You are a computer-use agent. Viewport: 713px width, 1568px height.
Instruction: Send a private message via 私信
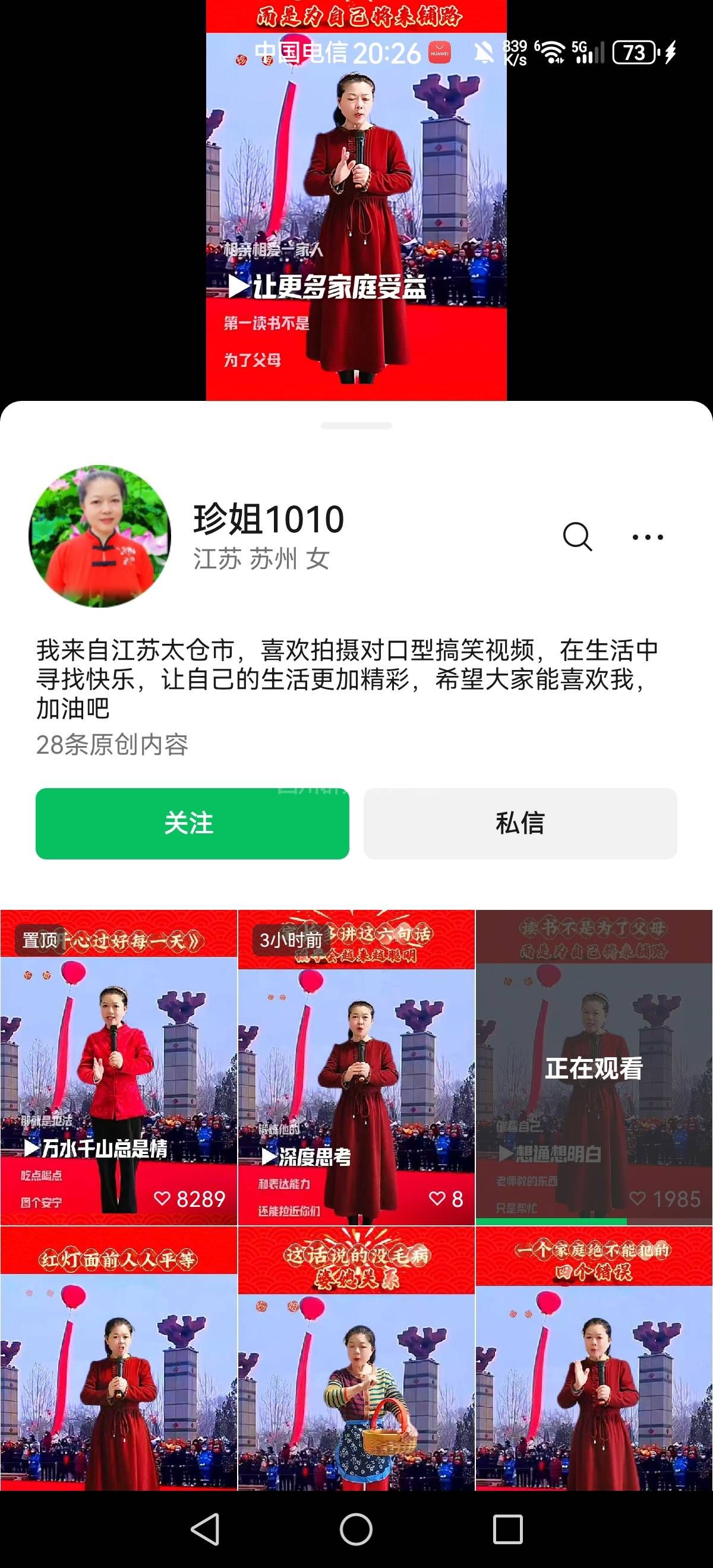pos(520,823)
